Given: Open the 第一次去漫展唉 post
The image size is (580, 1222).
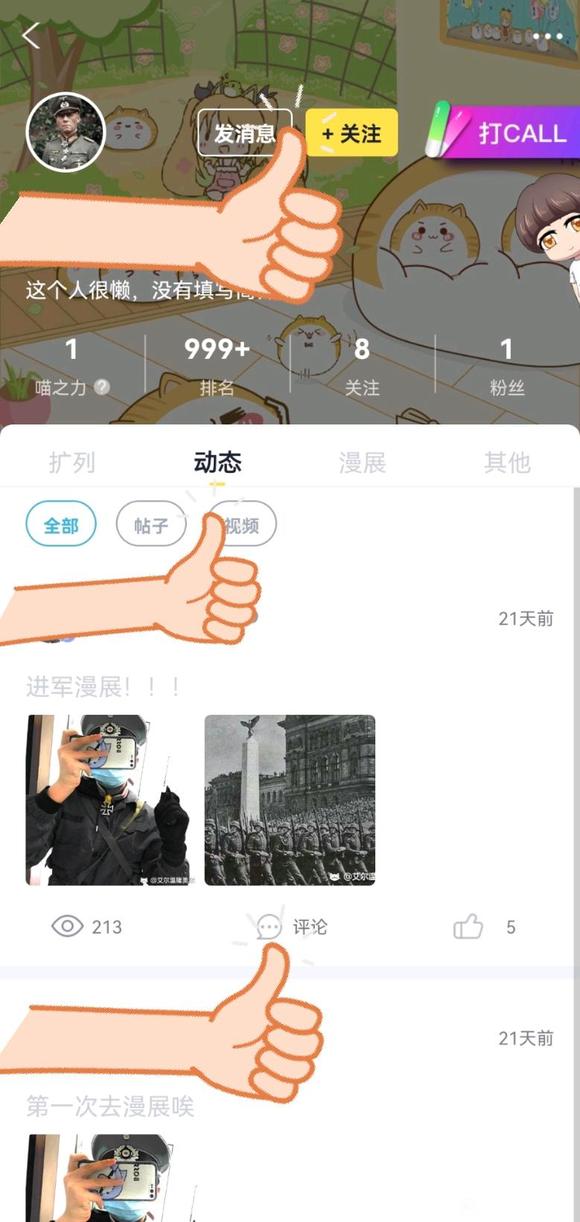Looking at the screenshot, I should coord(110,1106).
